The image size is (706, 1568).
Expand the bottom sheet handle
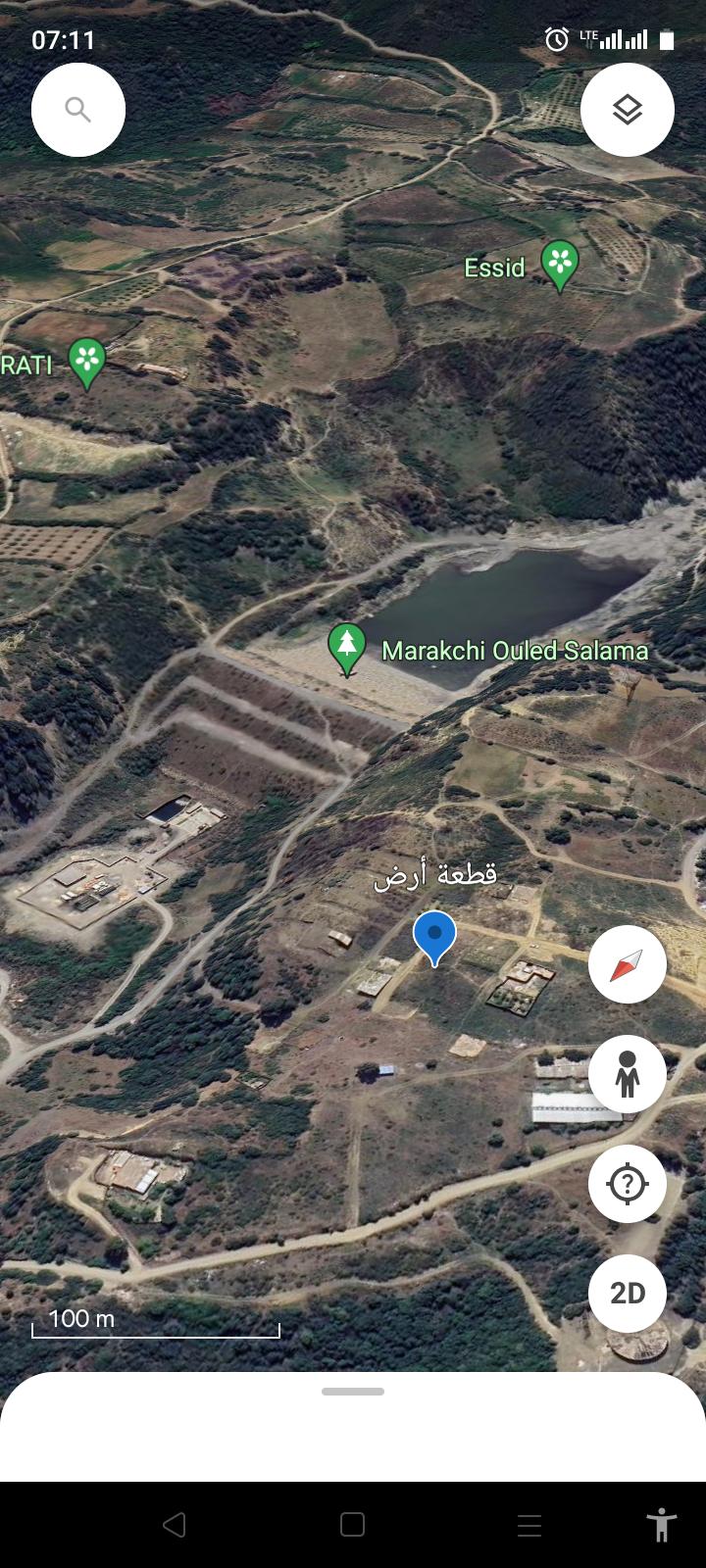coord(353,1392)
